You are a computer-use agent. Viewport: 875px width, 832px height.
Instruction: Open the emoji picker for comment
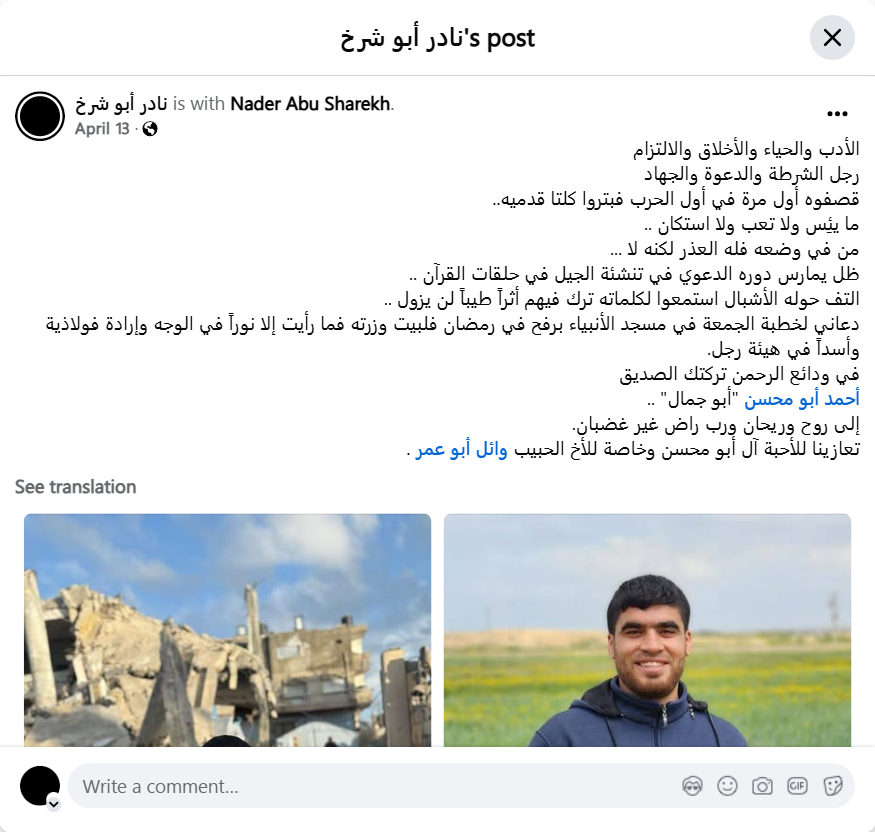point(727,786)
